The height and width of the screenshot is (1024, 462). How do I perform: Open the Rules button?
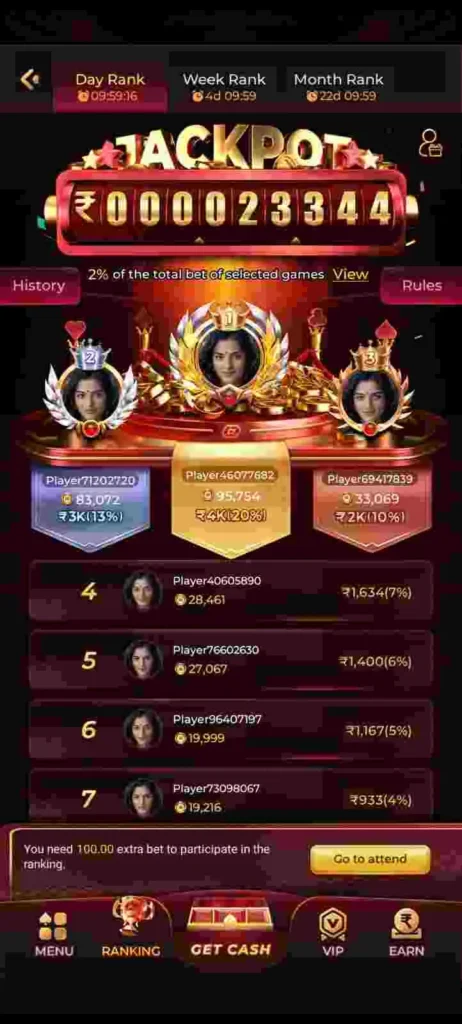tap(421, 285)
